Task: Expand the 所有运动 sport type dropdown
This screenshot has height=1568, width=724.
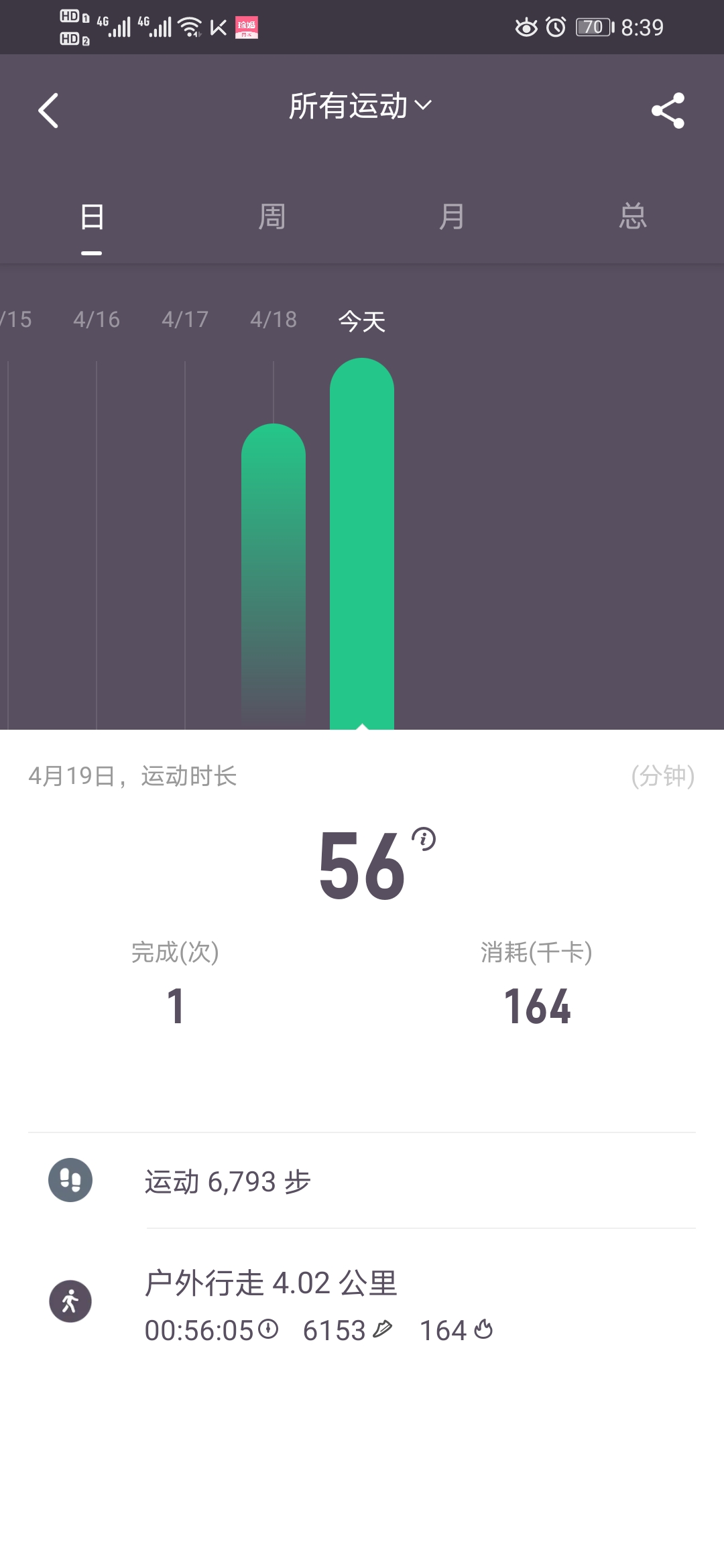Action: point(360,106)
